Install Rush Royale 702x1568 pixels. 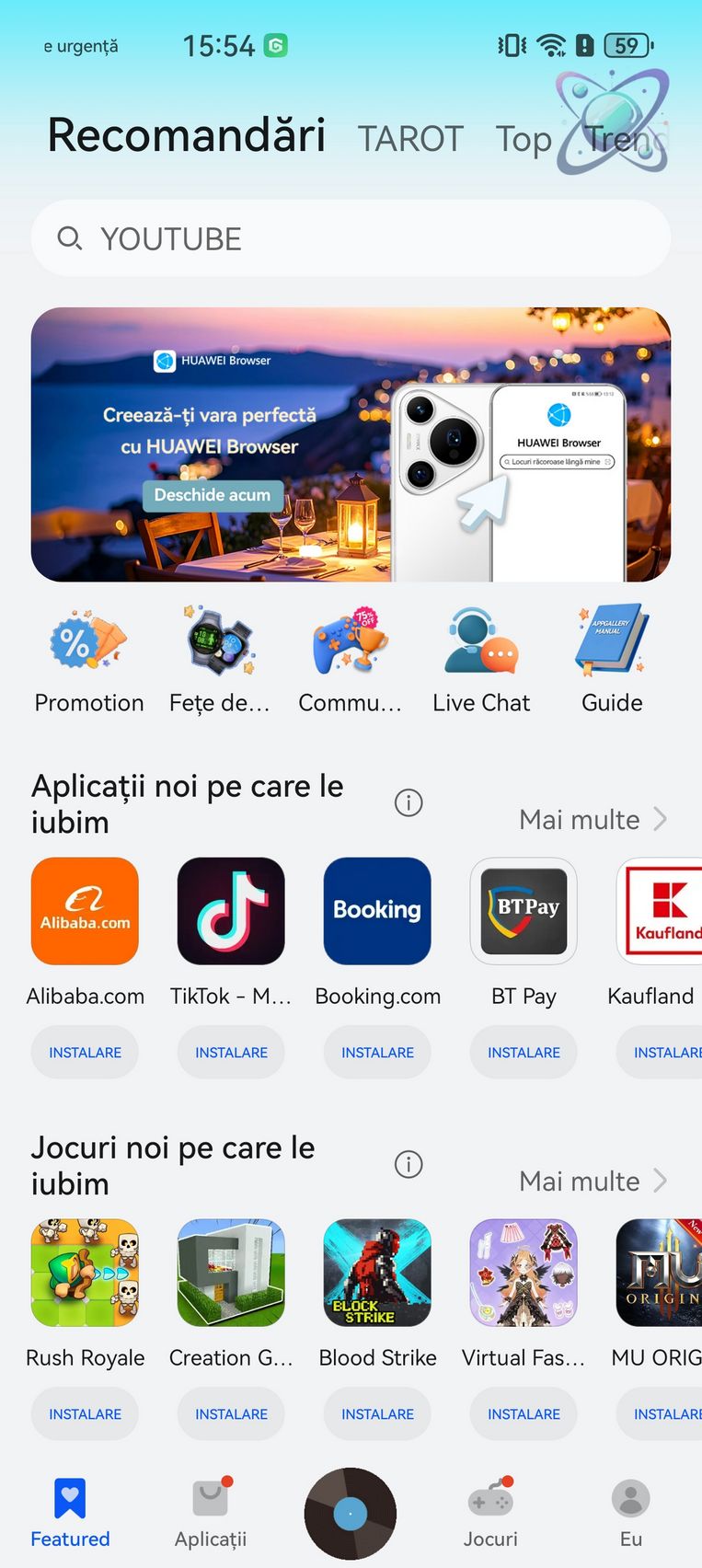pyautogui.click(x=85, y=1413)
